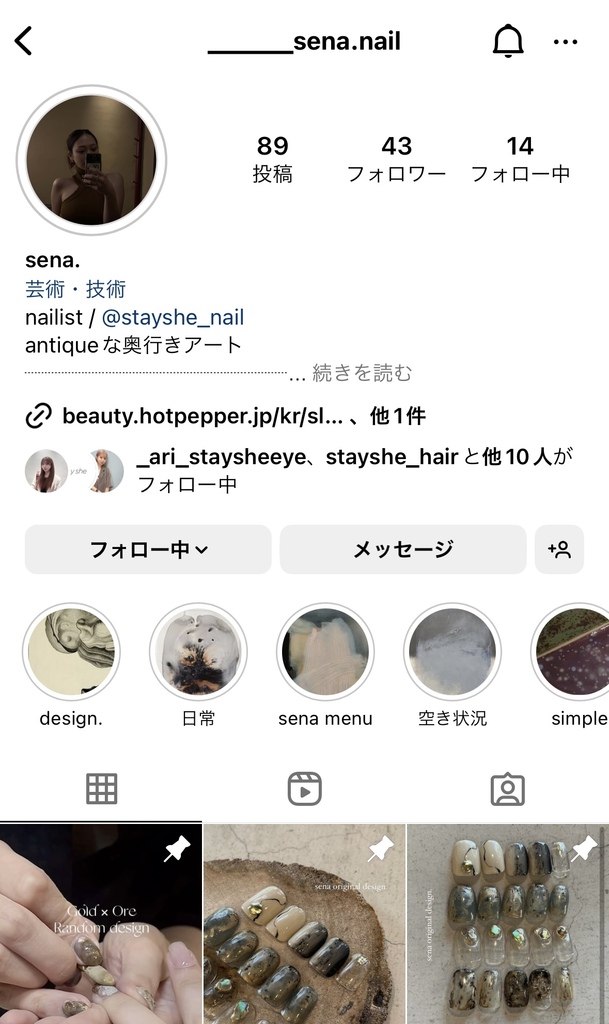Switch to the Reels tab
609x1024 pixels.
click(x=304, y=789)
